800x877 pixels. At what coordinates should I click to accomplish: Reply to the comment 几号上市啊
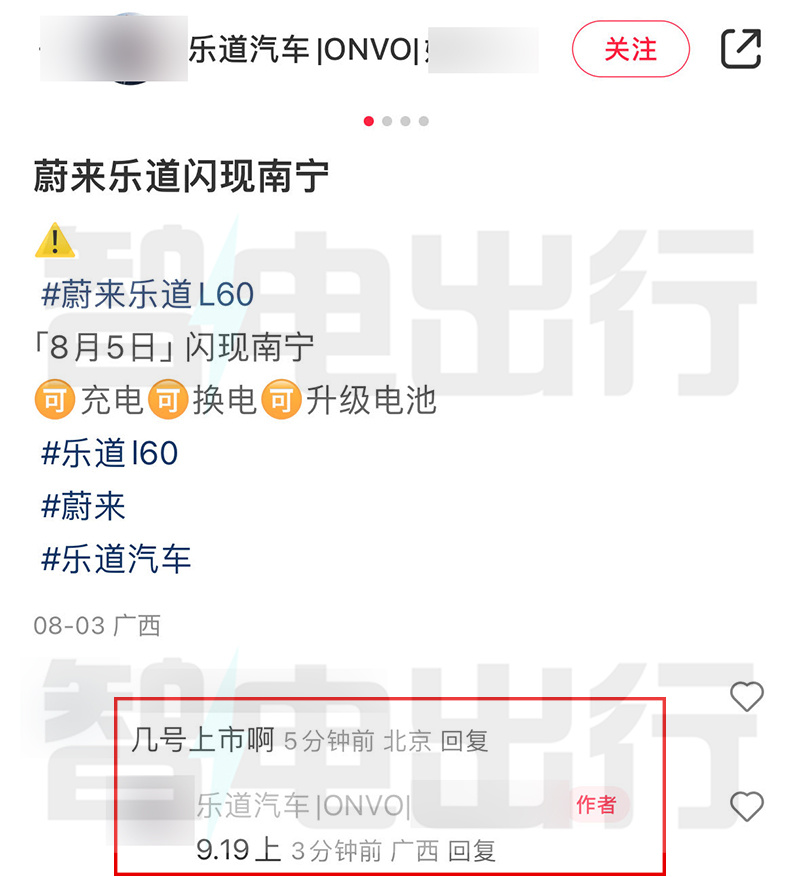pos(464,741)
